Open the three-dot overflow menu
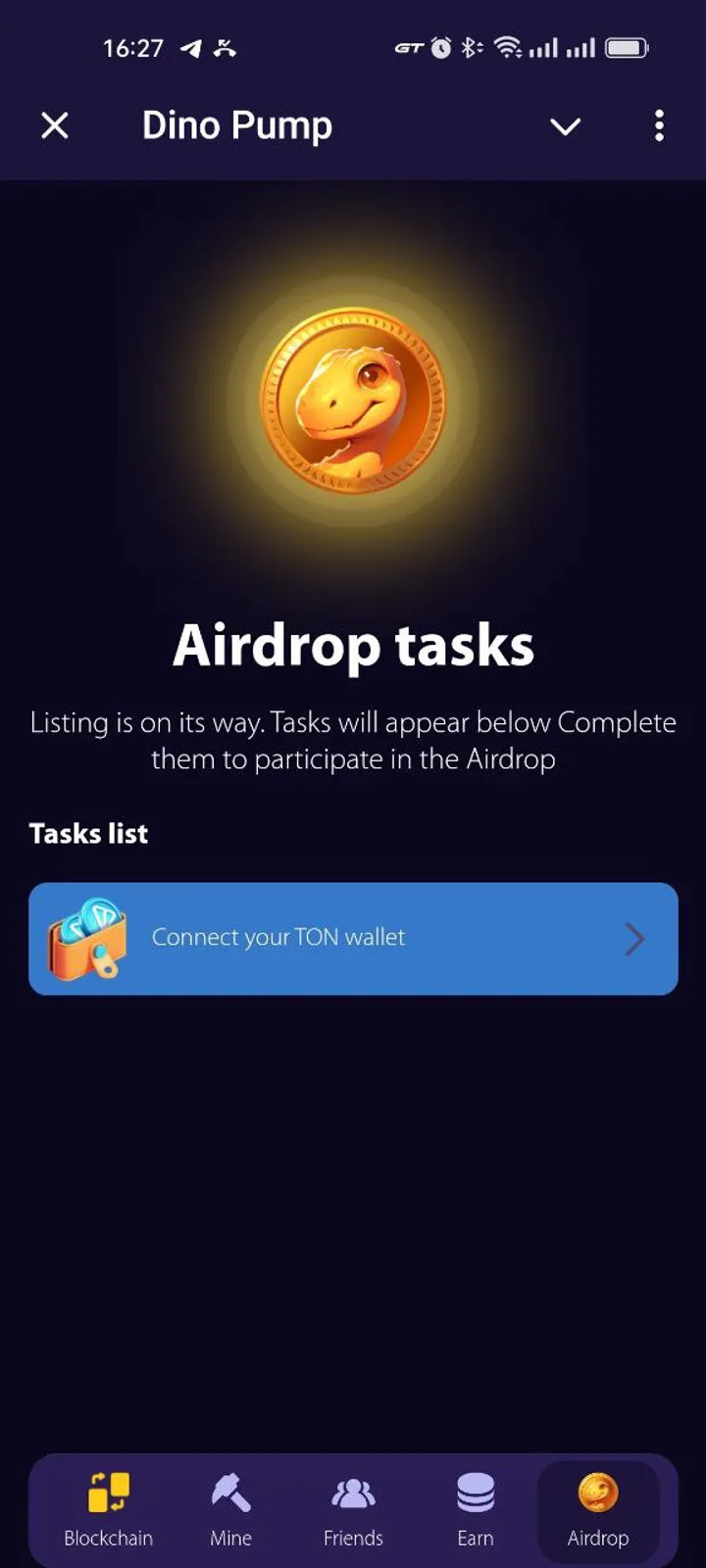Viewport: 706px width, 1568px height. click(659, 125)
